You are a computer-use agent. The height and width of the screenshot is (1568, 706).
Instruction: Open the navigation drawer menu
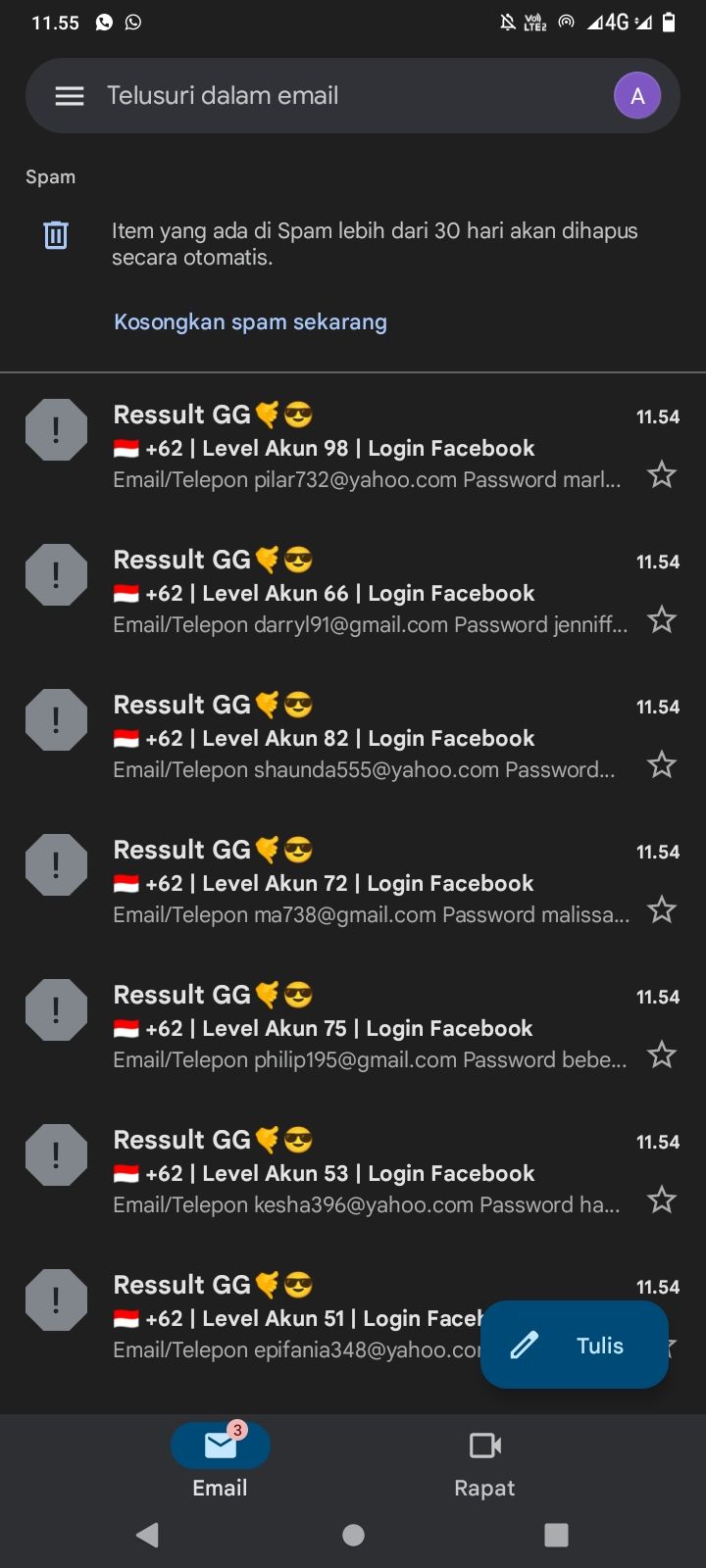coord(69,96)
